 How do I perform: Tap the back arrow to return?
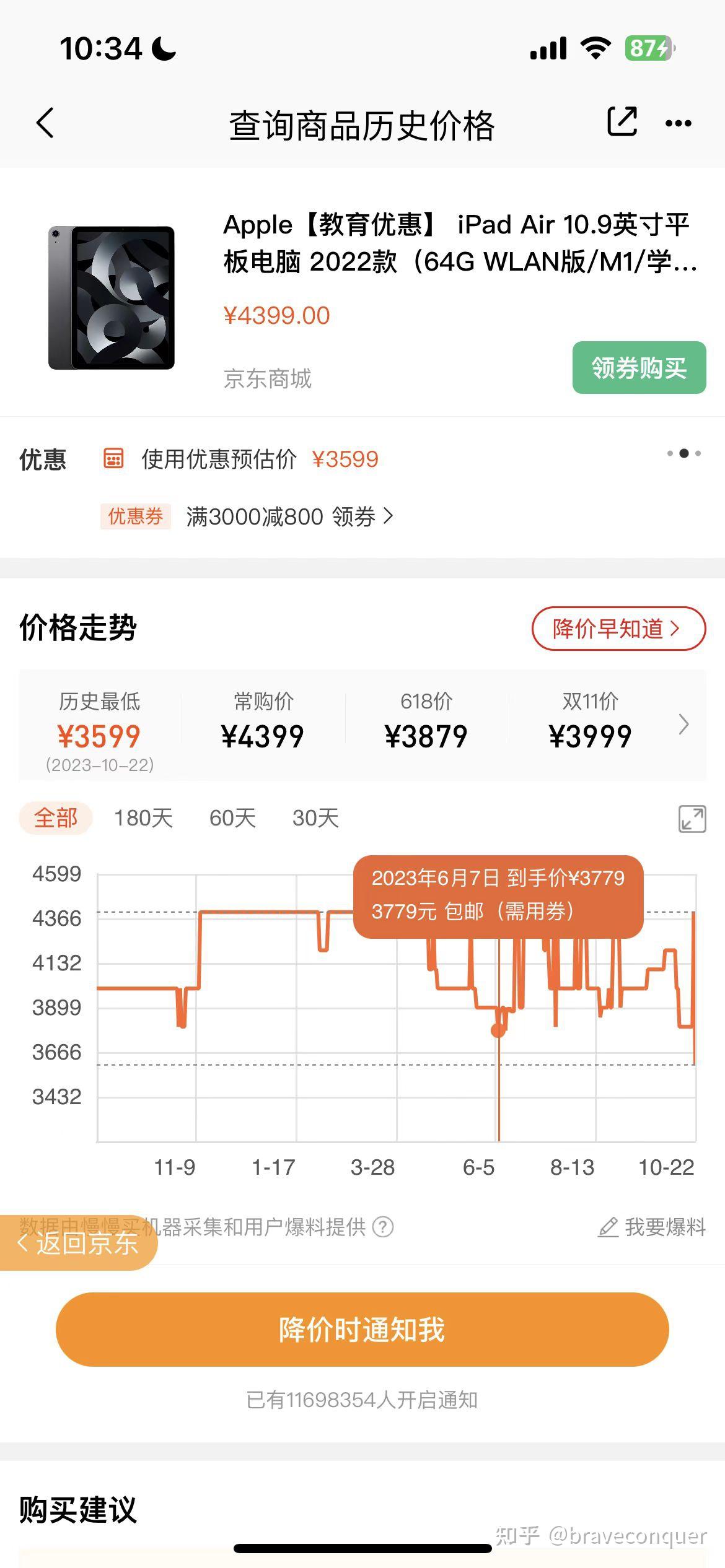46,123
